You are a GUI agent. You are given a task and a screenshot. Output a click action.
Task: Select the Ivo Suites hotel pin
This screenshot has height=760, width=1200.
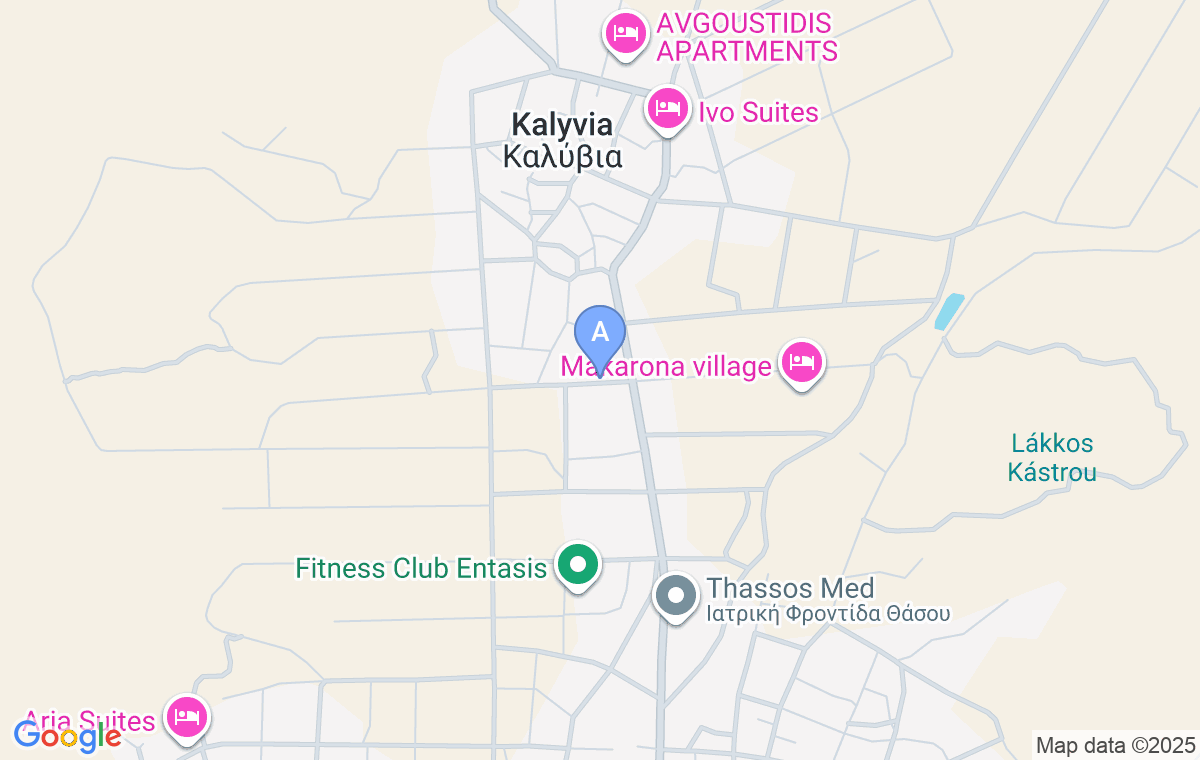(x=667, y=108)
